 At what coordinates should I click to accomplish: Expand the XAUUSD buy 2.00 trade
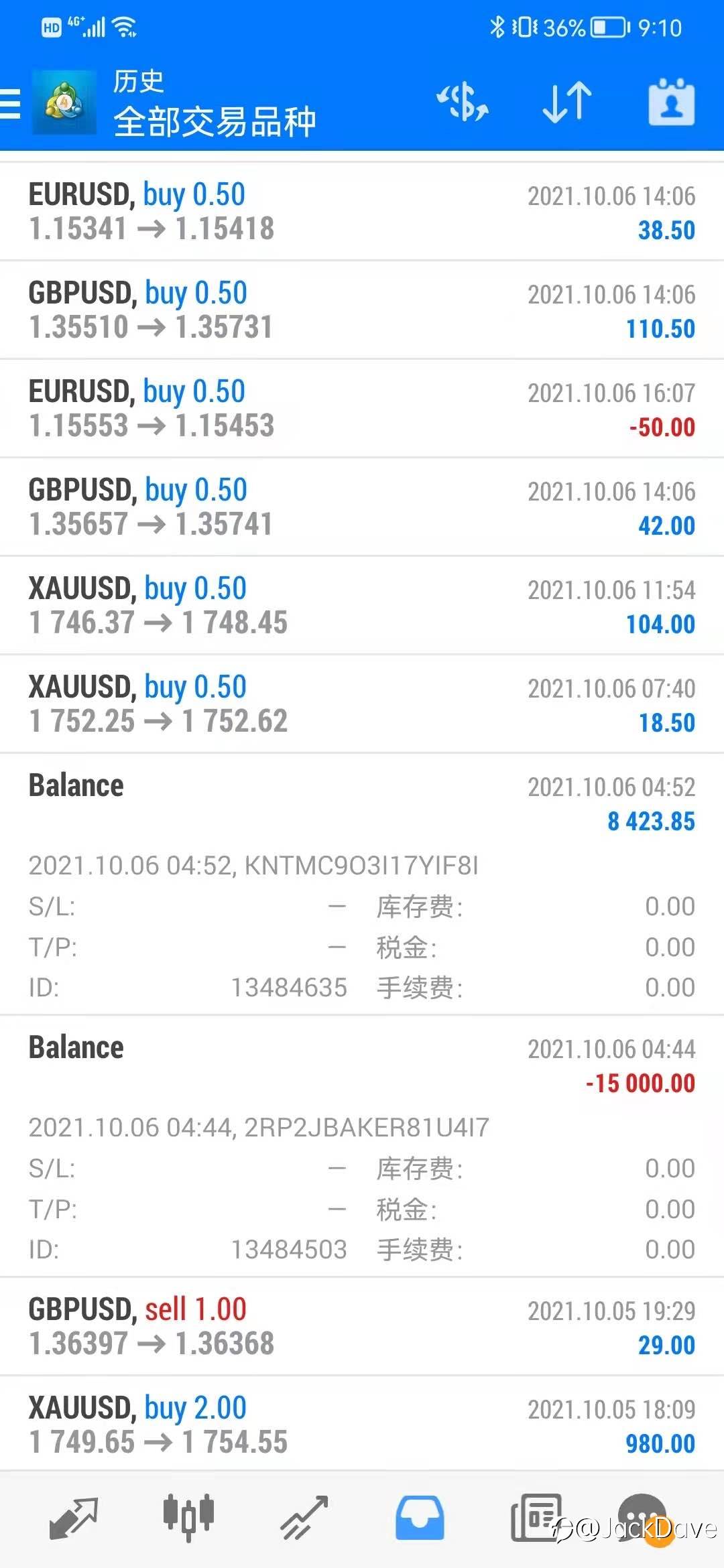coord(362,1425)
